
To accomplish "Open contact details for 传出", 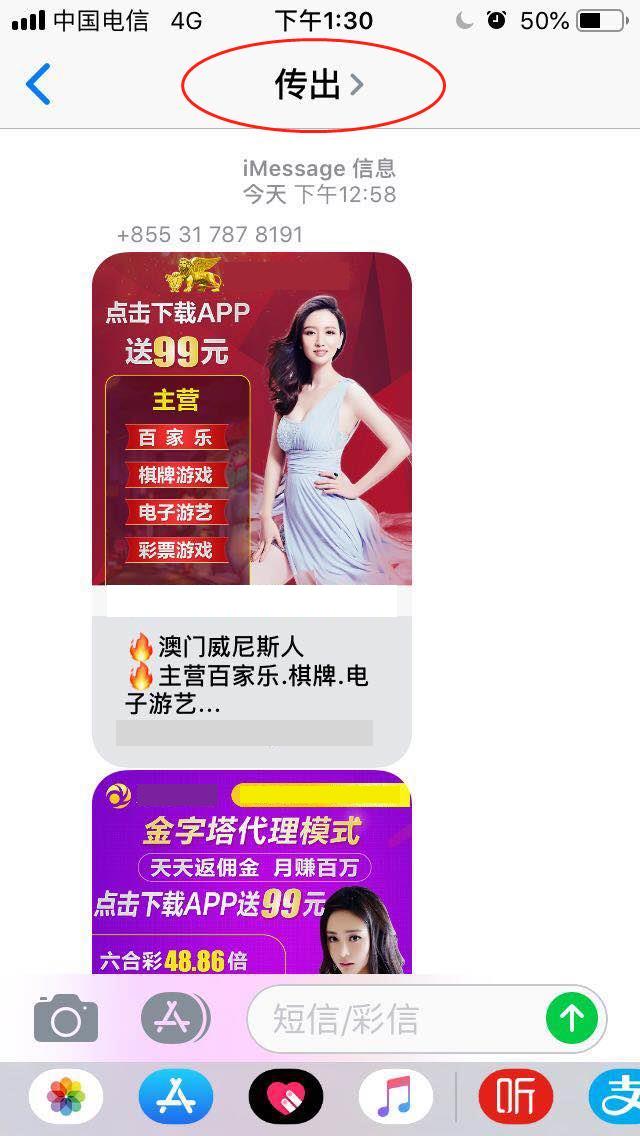I will click(318, 85).
